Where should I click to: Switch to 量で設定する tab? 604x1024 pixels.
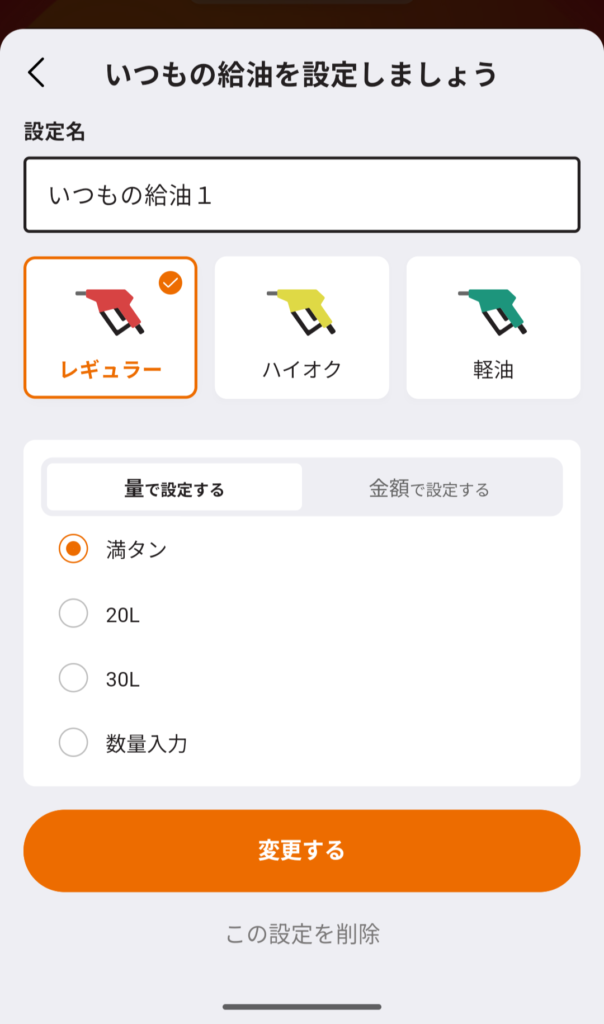click(174, 488)
